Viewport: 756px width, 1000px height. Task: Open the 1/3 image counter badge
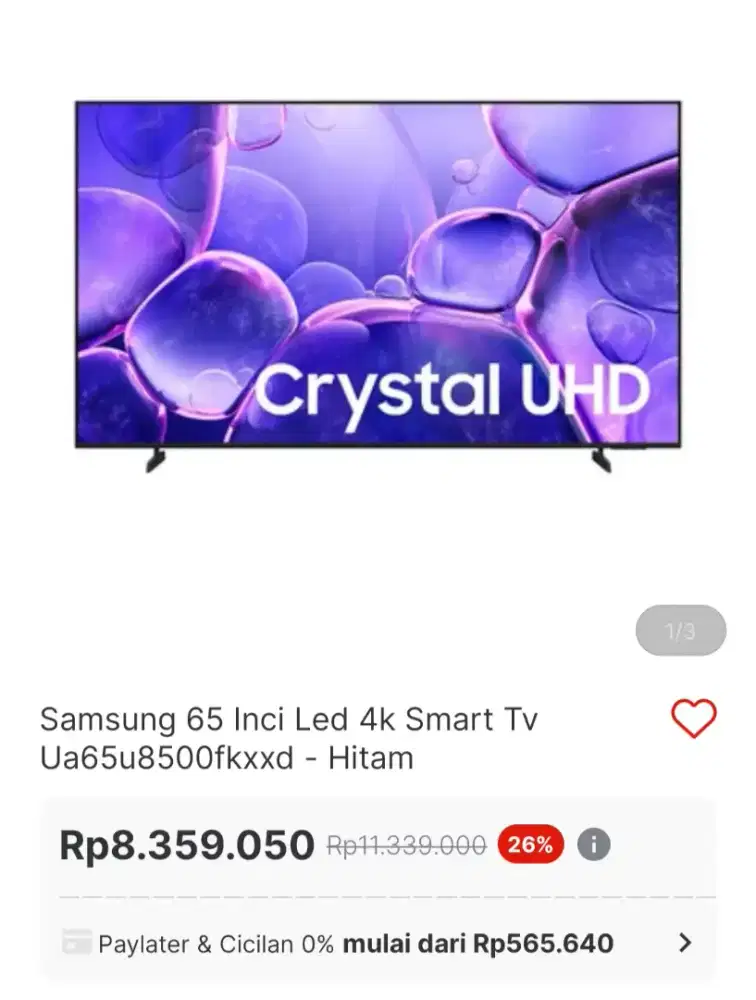coord(681,628)
